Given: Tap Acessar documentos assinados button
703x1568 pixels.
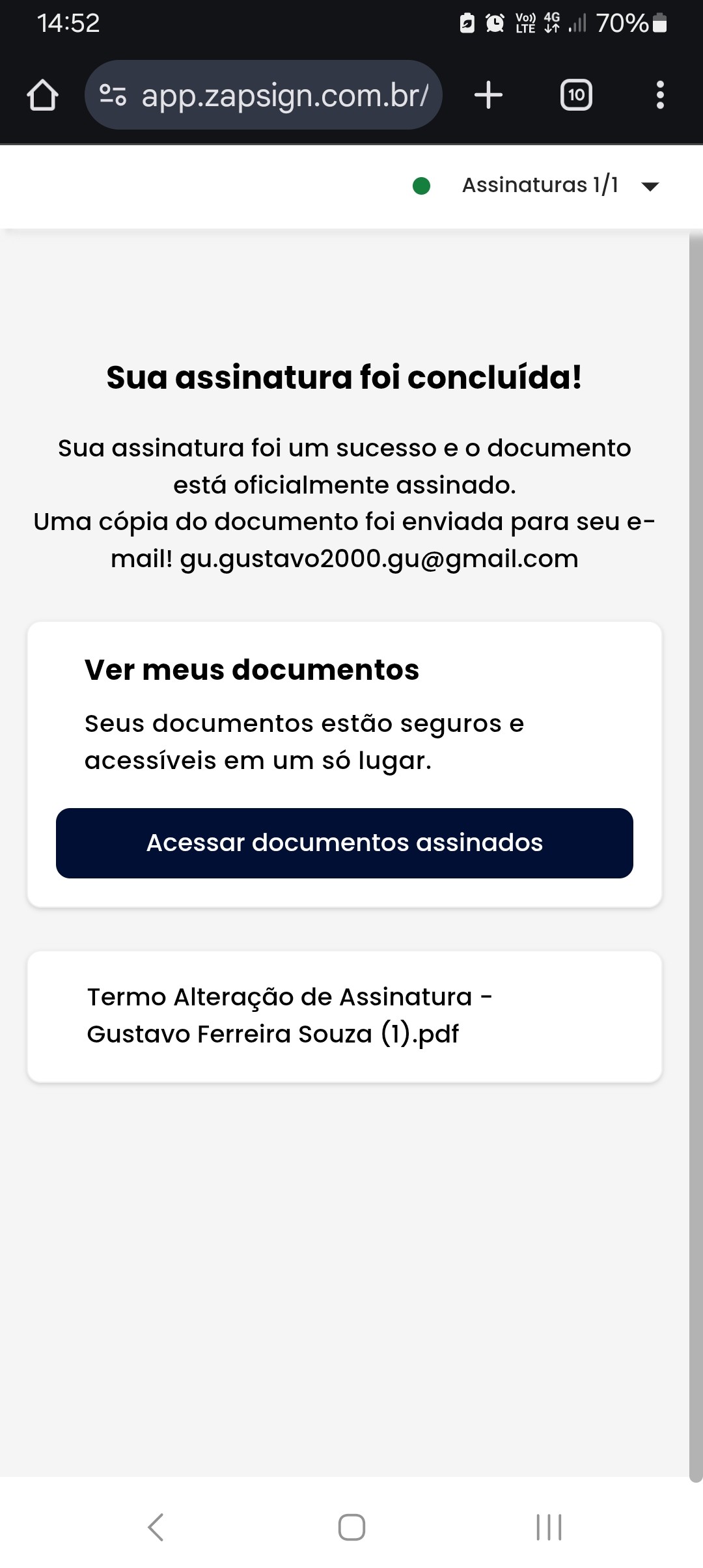Looking at the screenshot, I should [x=344, y=843].
